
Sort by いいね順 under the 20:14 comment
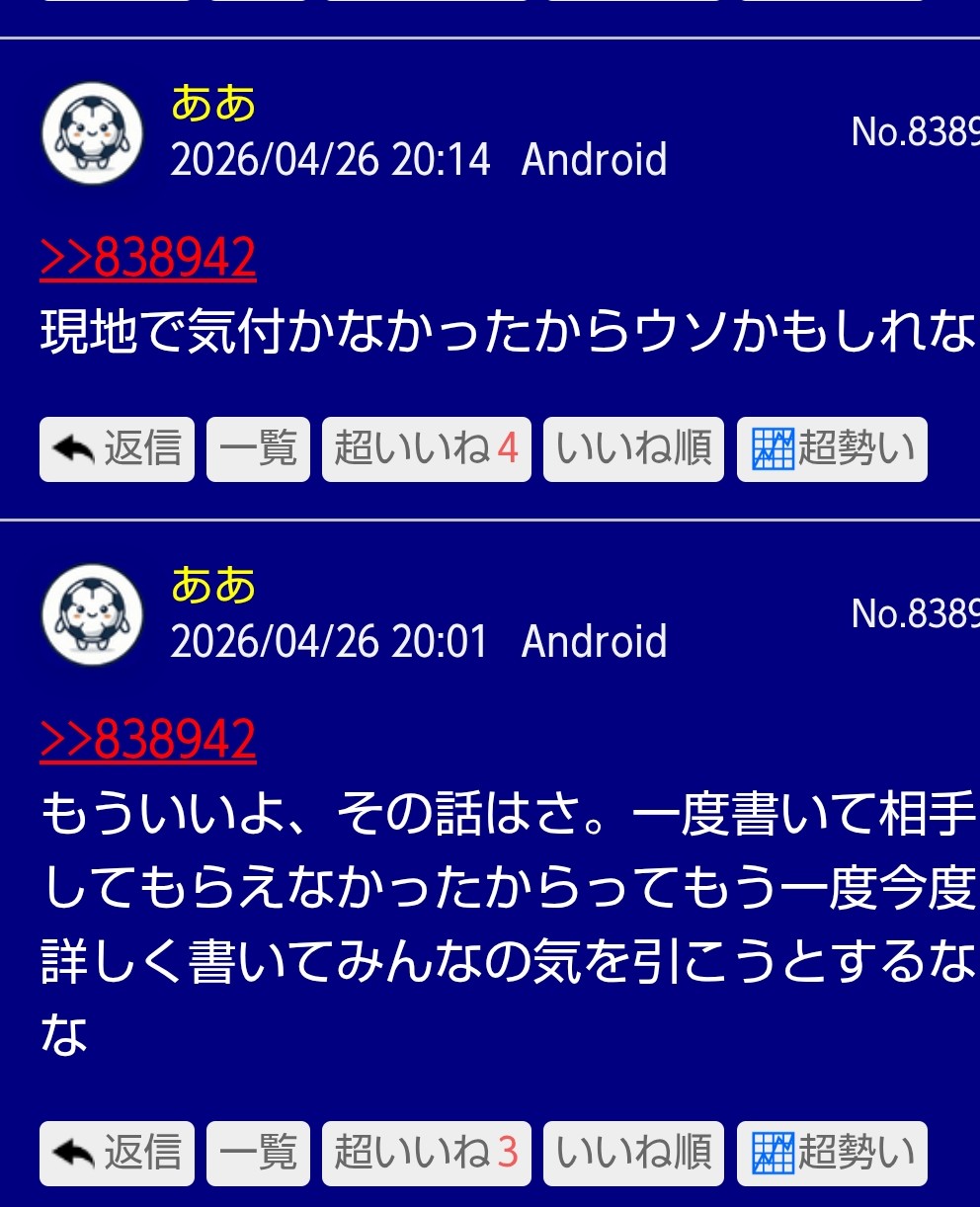point(633,449)
